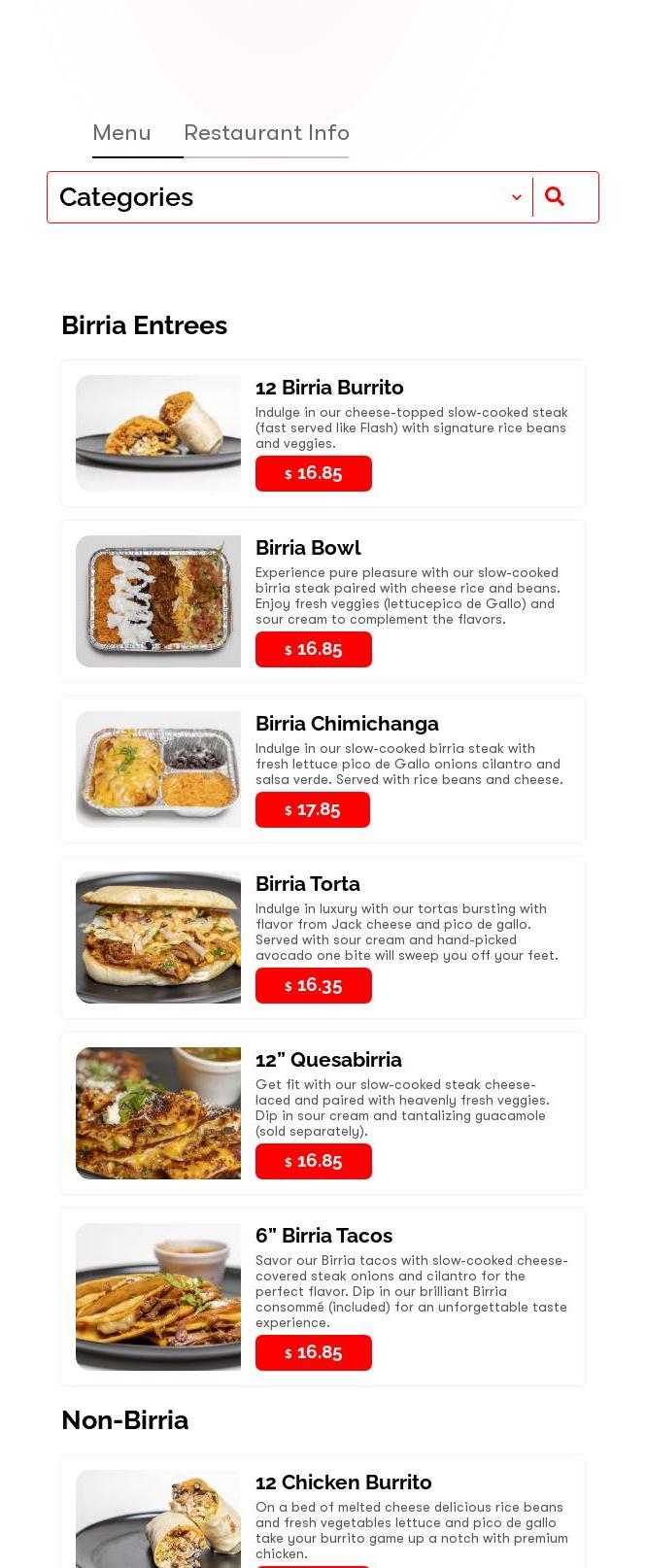
Task: Switch to the Restaurant Info tab
Action: click(266, 133)
